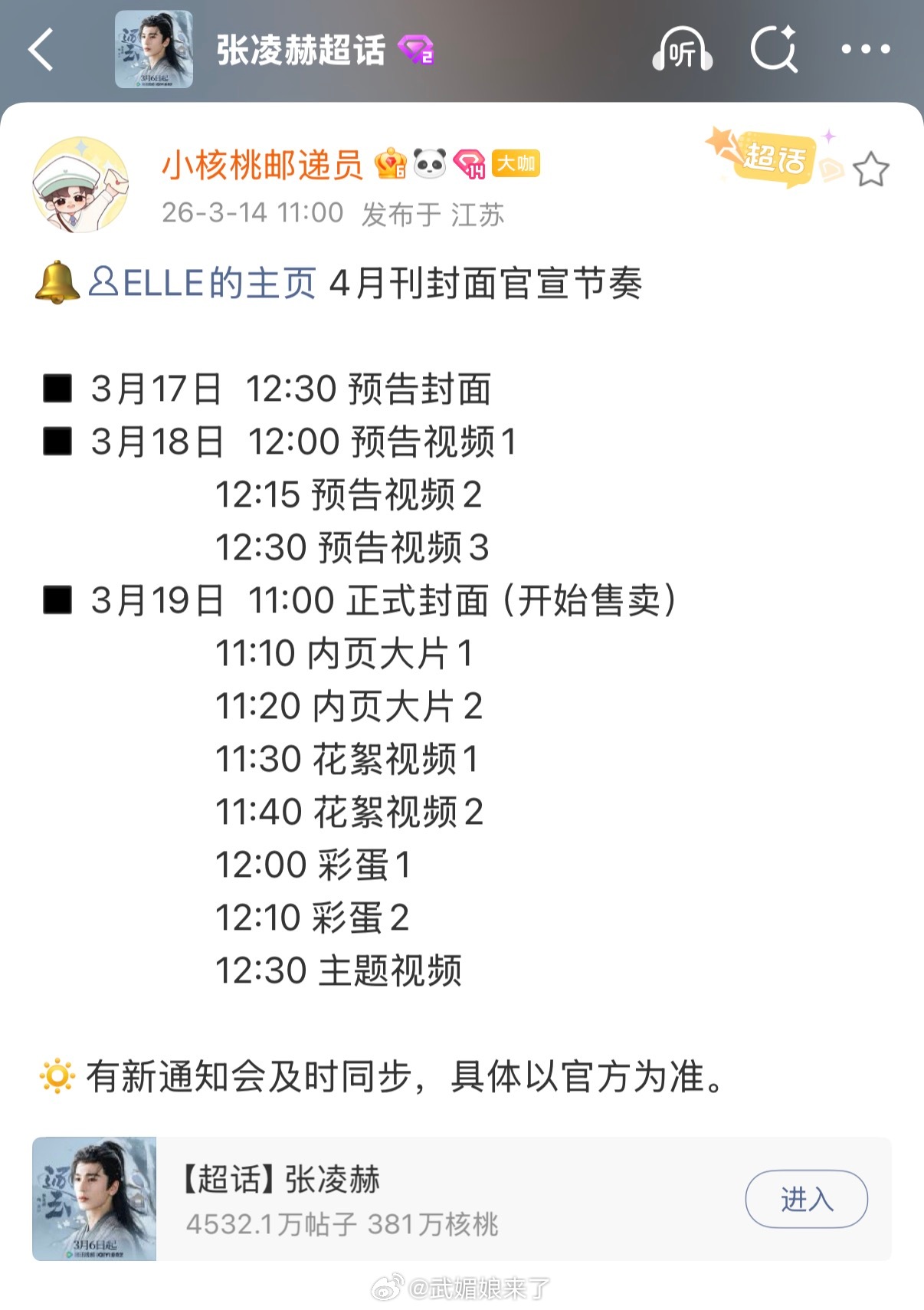Switch to 张凌赫超话 header title
The image size is (924, 1310).
[x=299, y=48]
